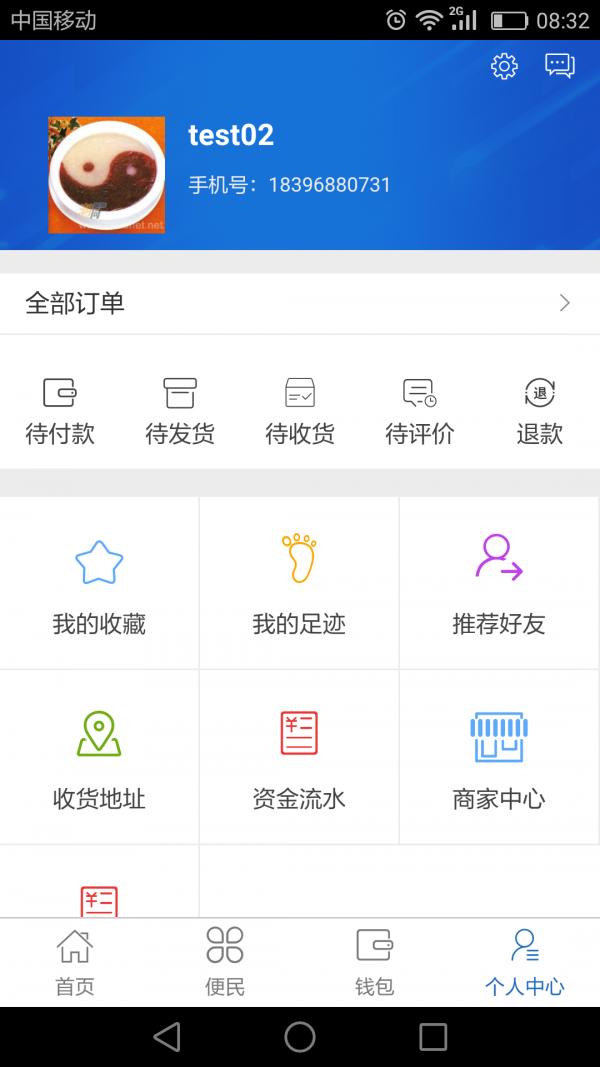Screen dimensions: 600x1067
Task: Open 收货地址 shipping addresses
Action: pos(99,758)
